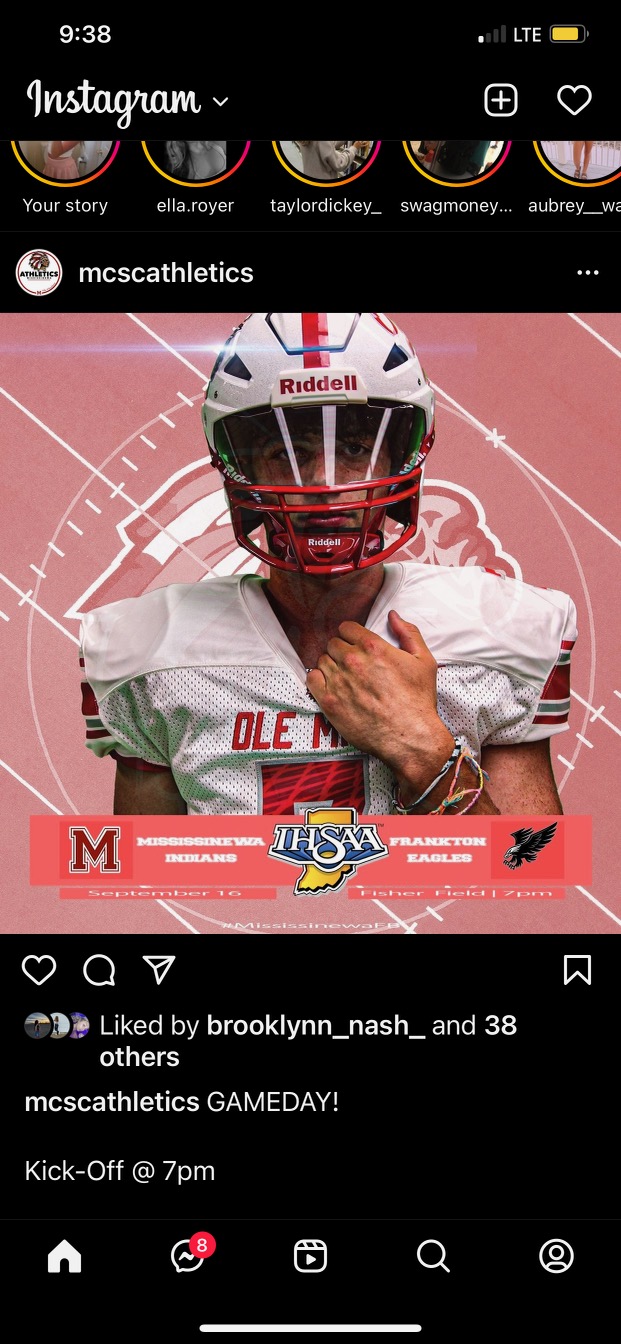View swagmoney's story
The width and height of the screenshot is (621, 1344).
[456, 165]
